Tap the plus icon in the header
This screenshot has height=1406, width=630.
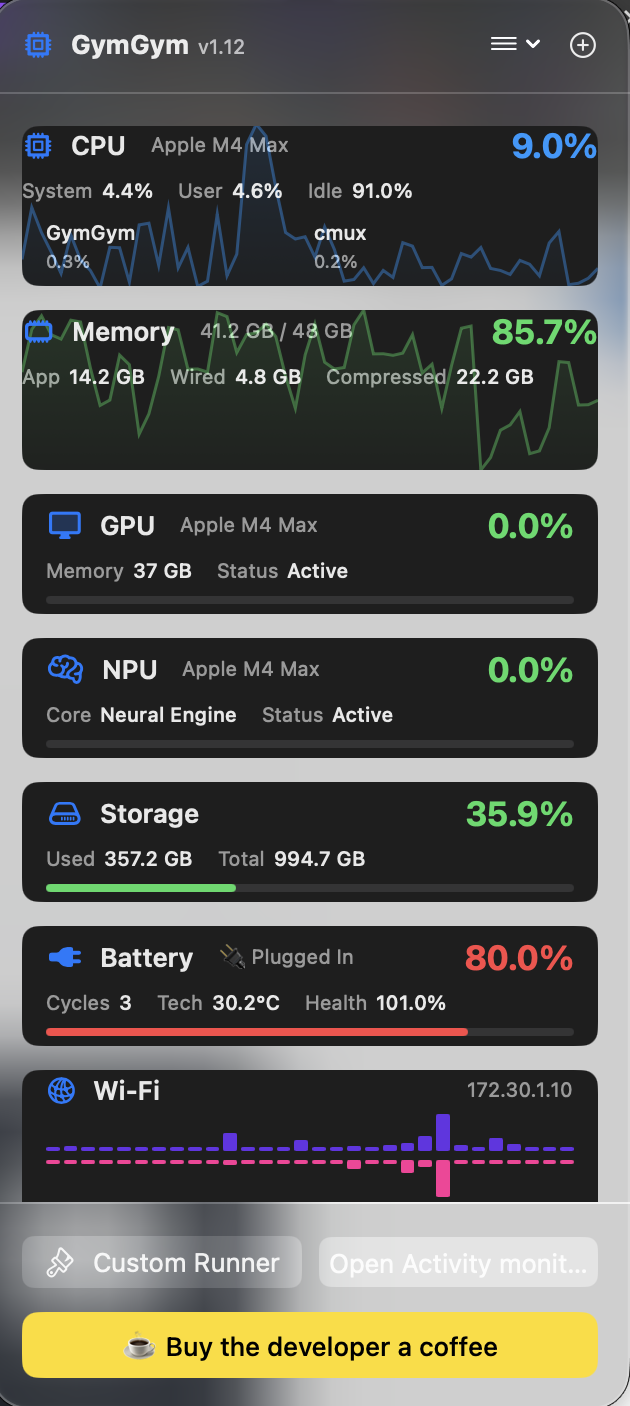click(583, 45)
